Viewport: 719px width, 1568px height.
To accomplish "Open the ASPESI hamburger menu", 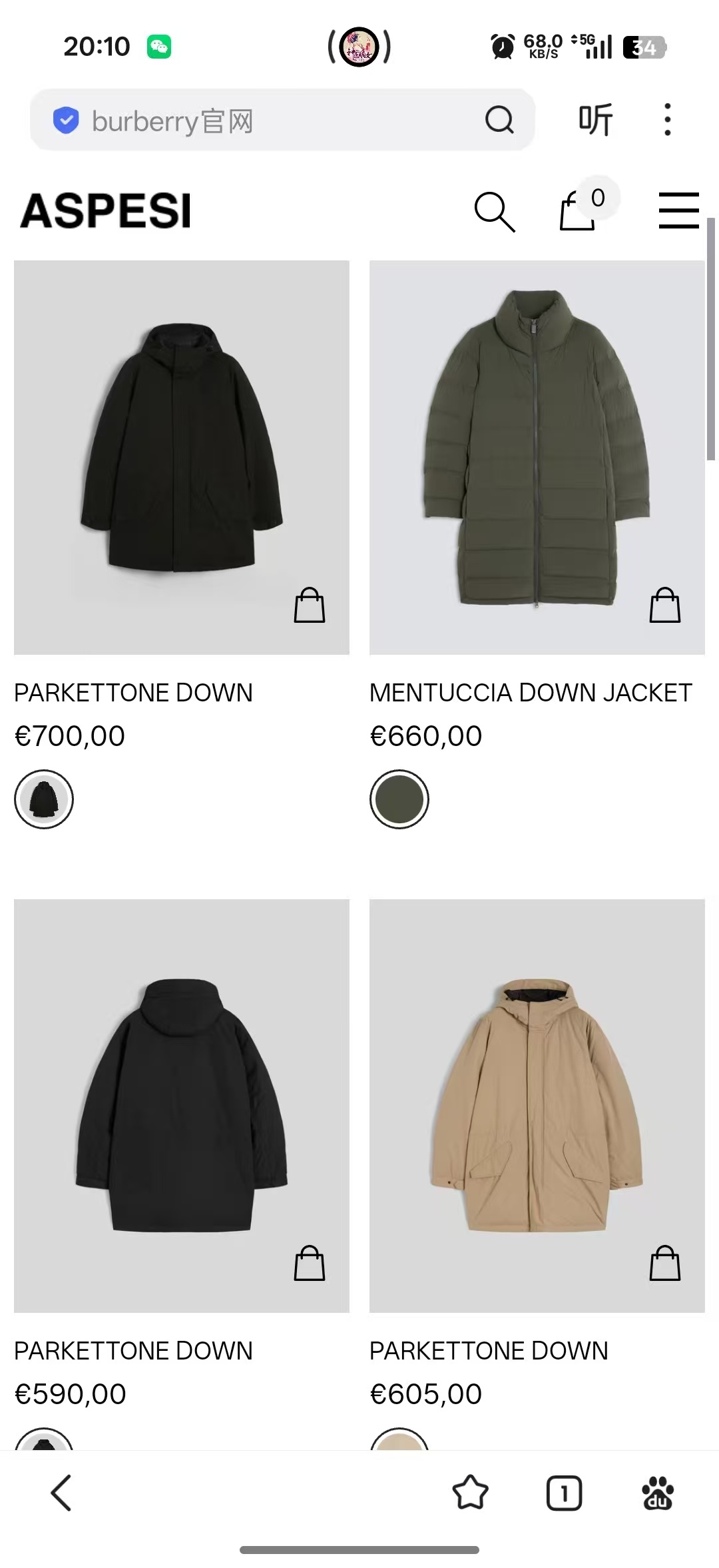I will [678, 210].
